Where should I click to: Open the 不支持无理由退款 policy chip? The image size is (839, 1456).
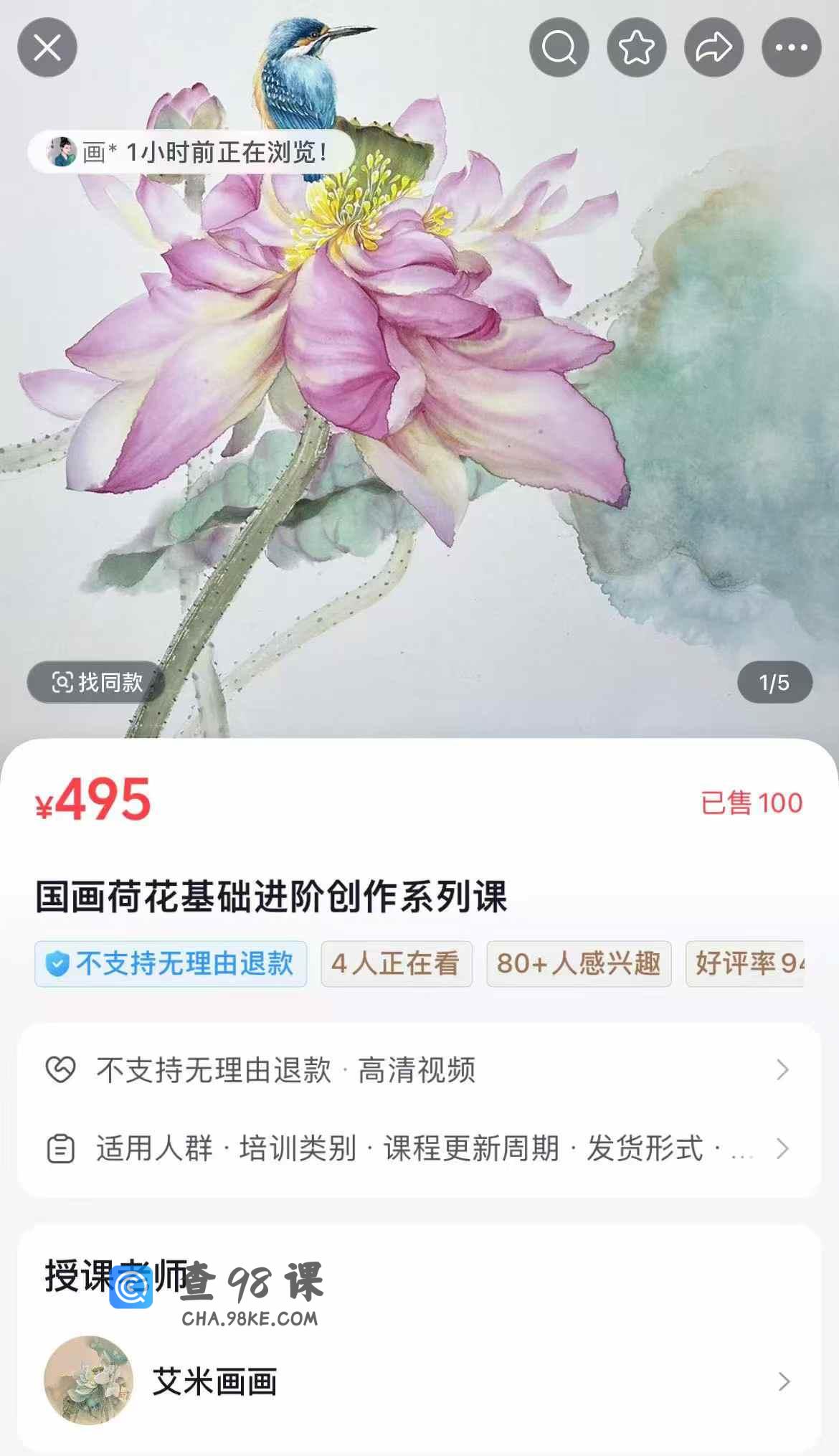click(x=171, y=964)
